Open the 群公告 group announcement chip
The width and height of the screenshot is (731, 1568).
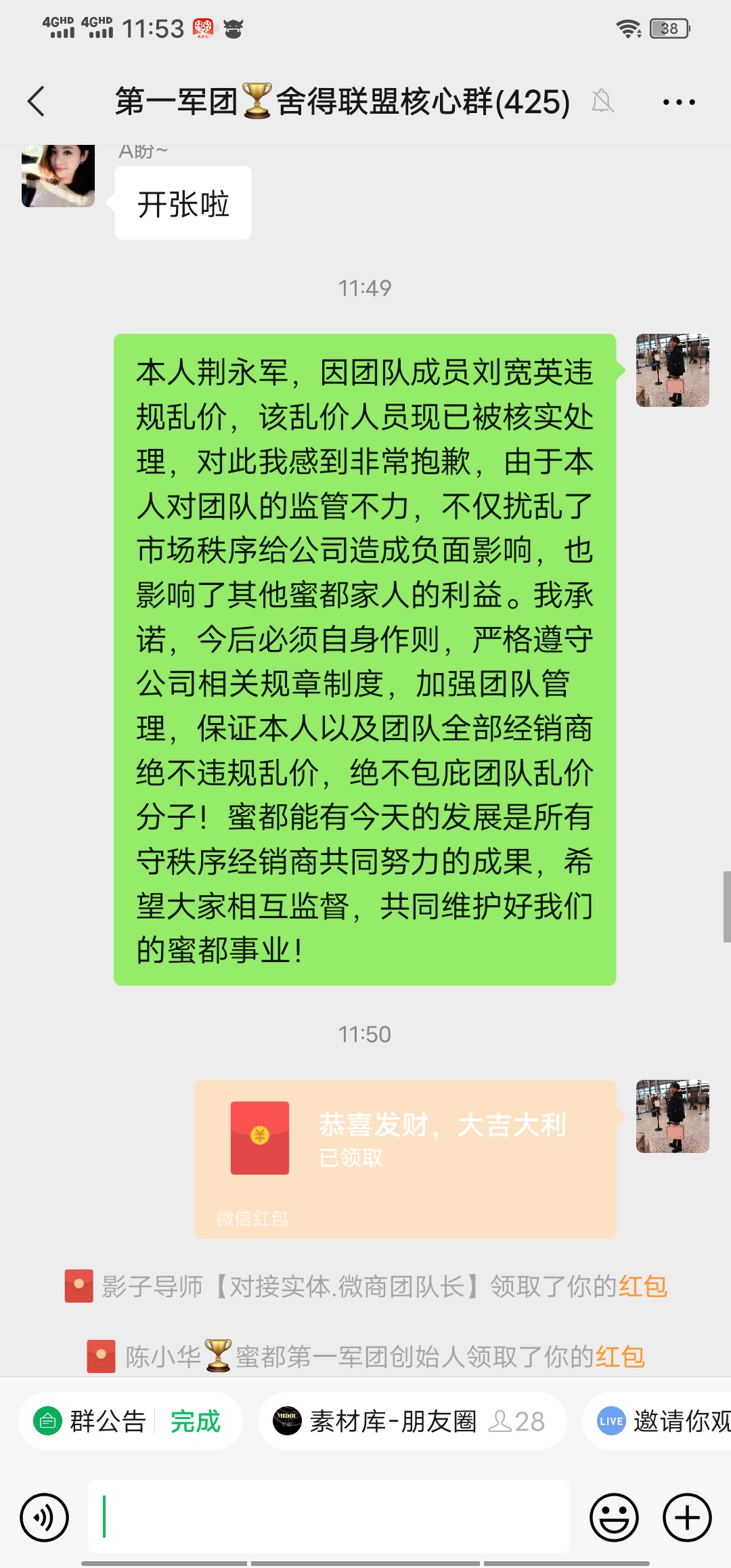coord(130,1421)
